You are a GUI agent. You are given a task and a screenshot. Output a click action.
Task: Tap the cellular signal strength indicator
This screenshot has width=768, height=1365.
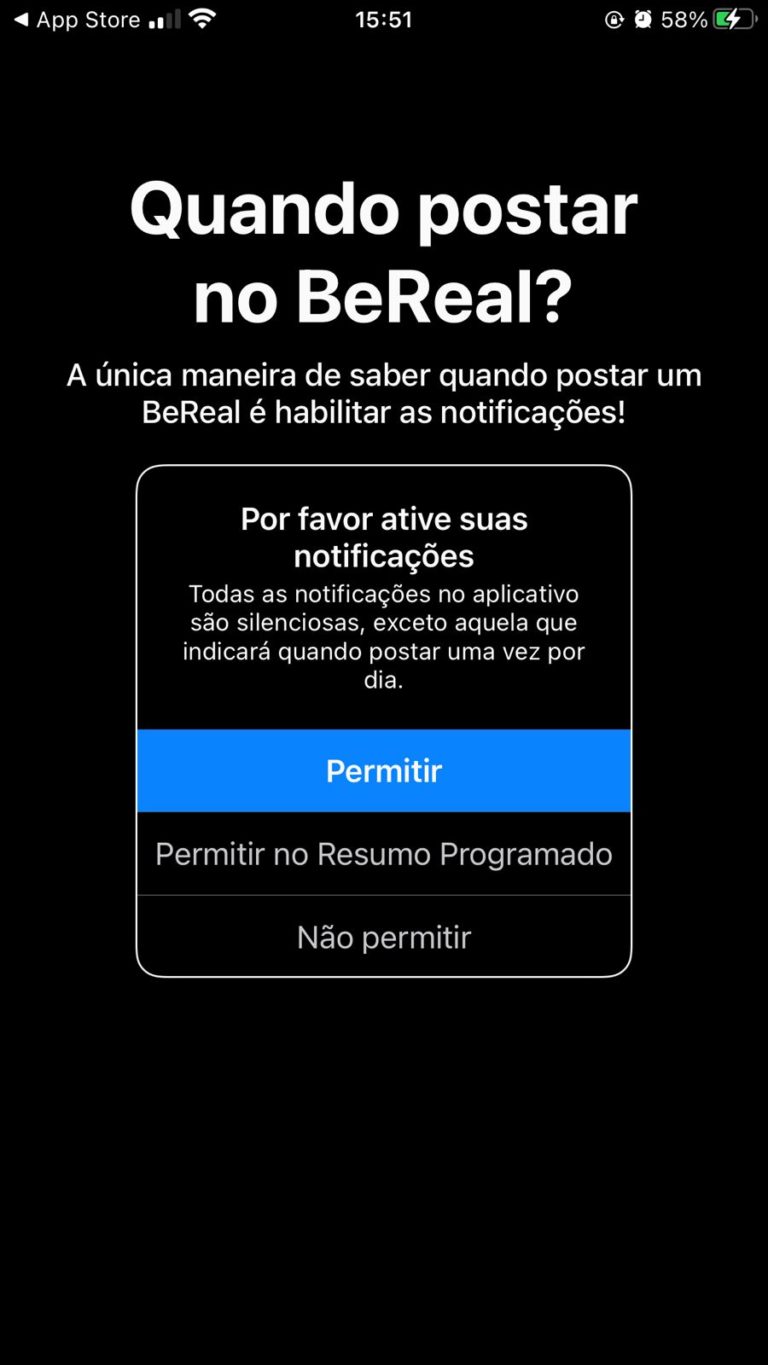tap(163, 18)
